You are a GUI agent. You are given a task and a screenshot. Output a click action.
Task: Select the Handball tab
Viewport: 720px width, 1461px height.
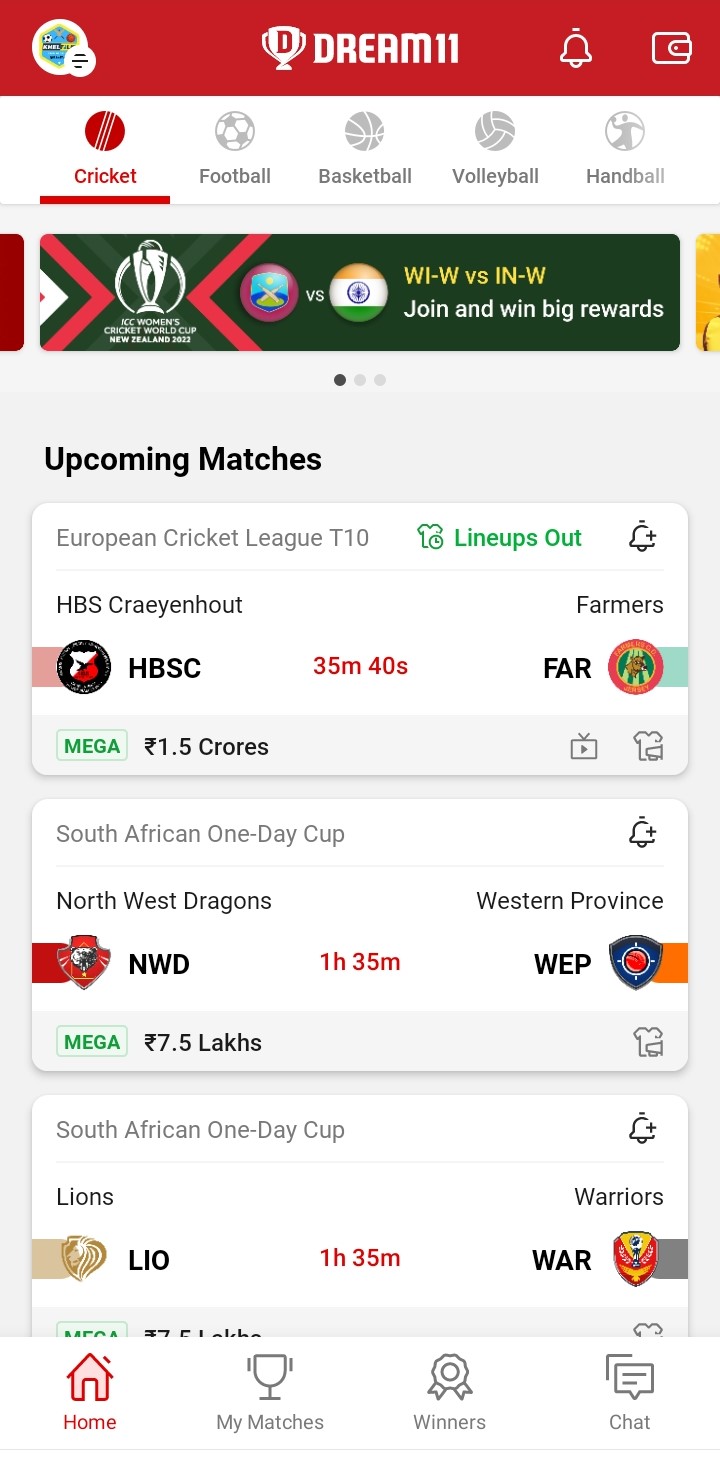[625, 150]
